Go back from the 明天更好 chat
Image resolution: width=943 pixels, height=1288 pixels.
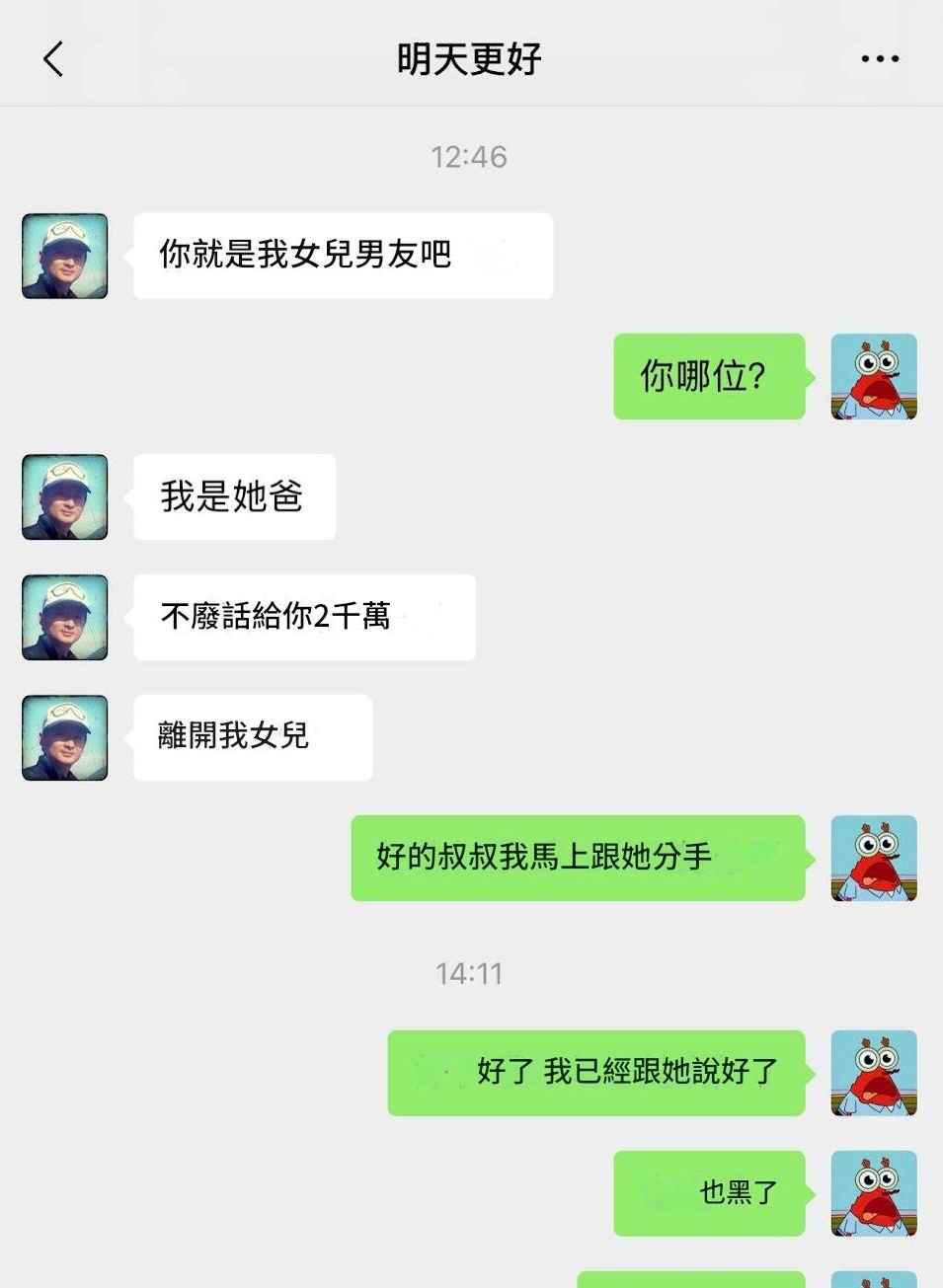click(54, 59)
